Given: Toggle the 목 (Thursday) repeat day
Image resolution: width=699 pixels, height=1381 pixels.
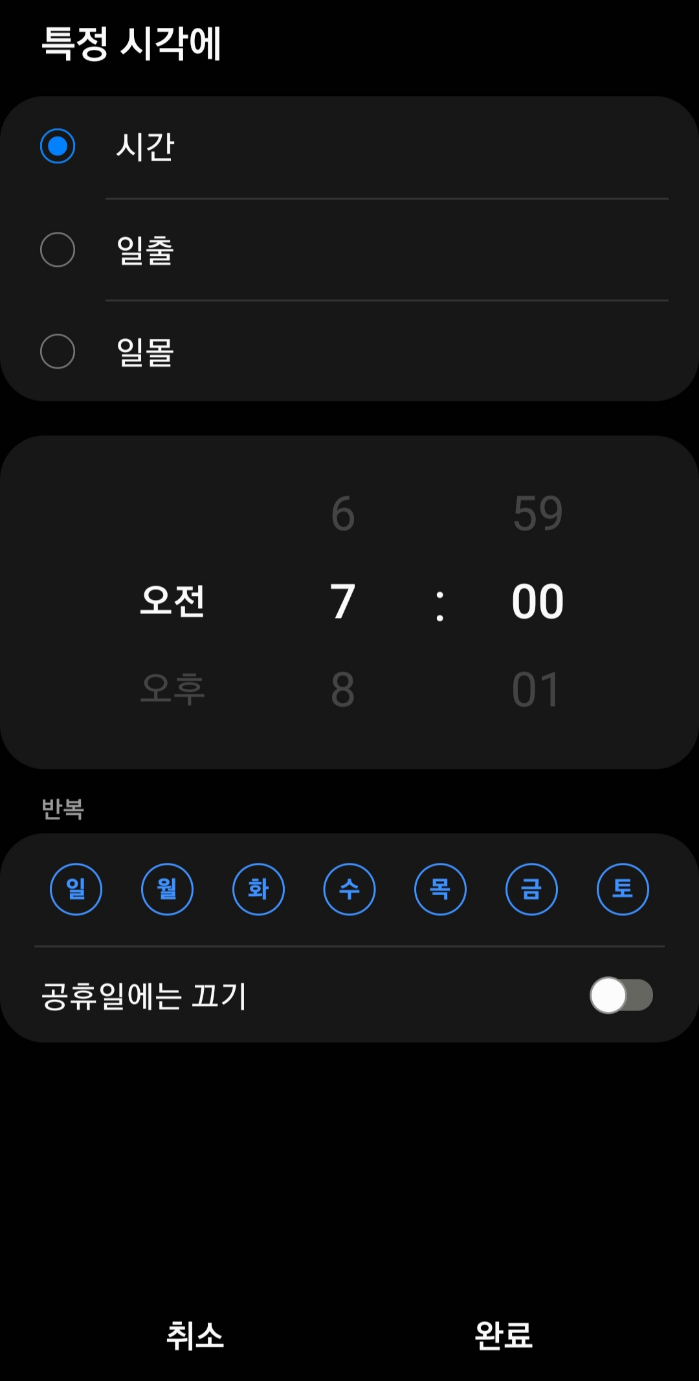Looking at the screenshot, I should pyautogui.click(x=440, y=889).
